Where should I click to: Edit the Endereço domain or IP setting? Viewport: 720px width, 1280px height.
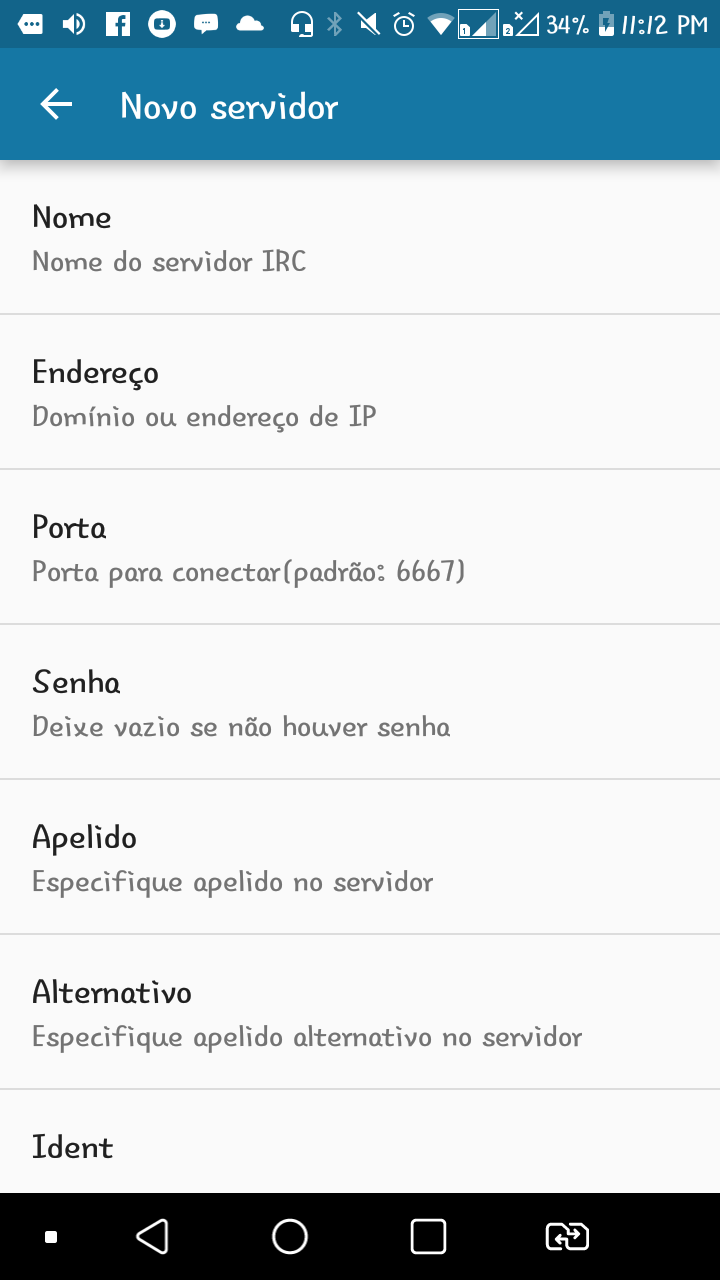pyautogui.click(x=360, y=392)
